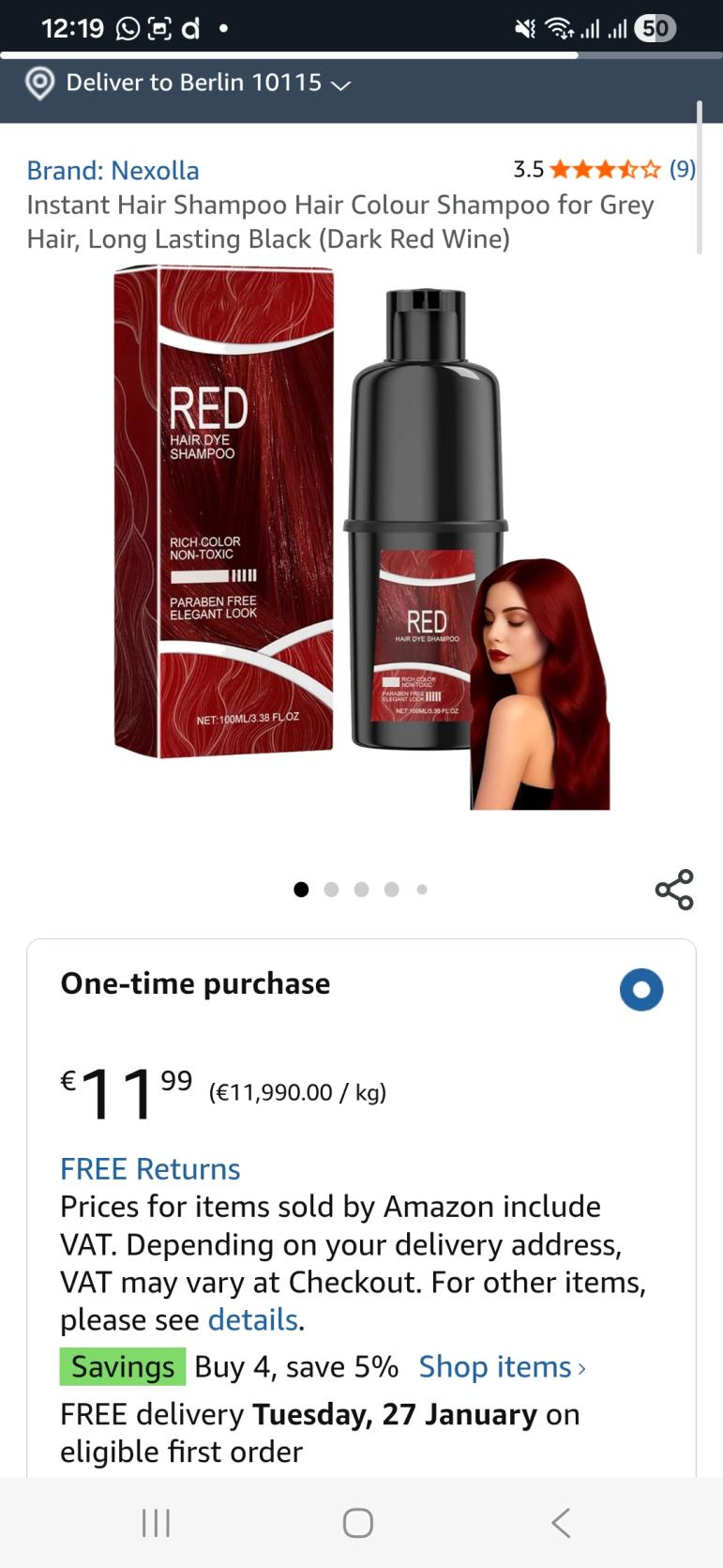Open FREE Returns information
Screen dimensions: 723x1568
[x=150, y=1168]
